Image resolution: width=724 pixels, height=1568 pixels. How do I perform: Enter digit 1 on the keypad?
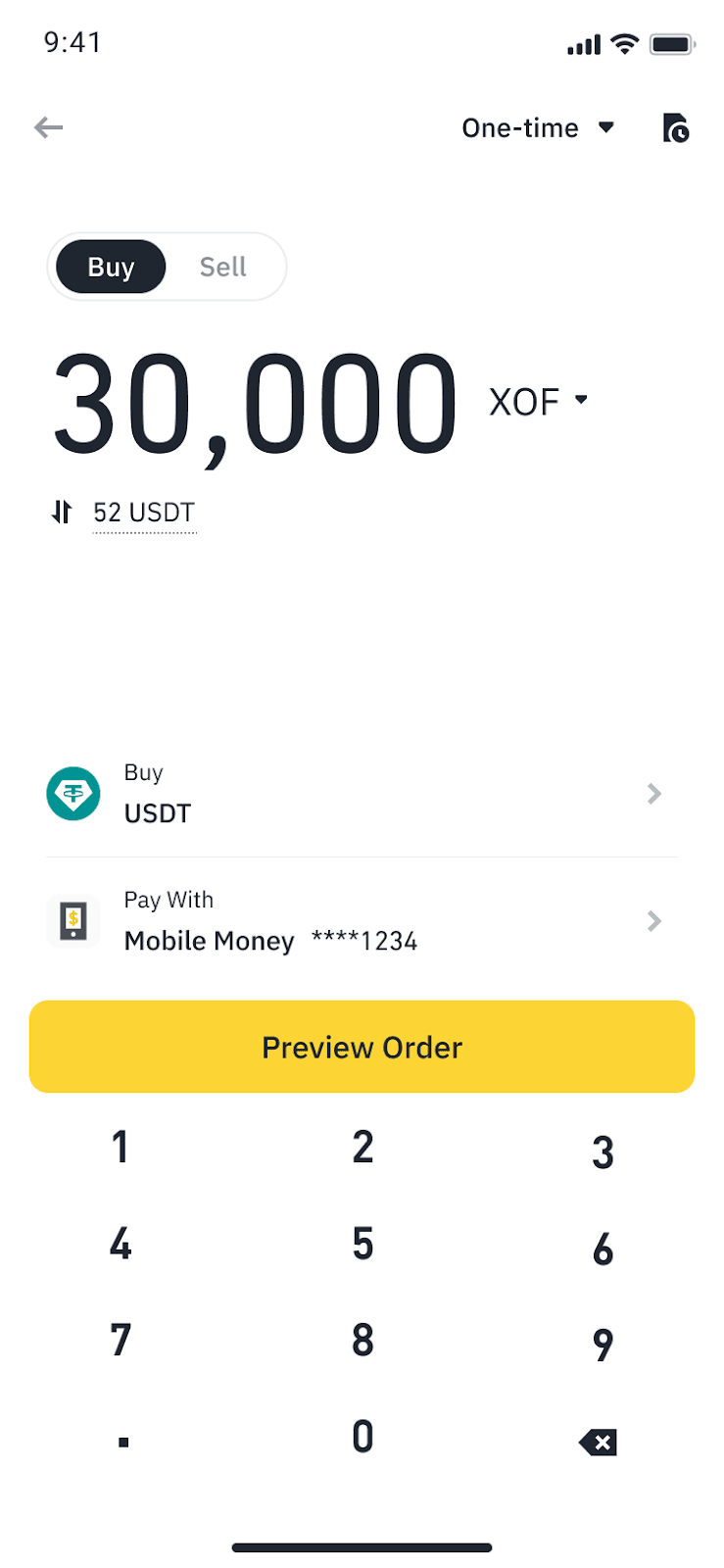pos(121,1148)
